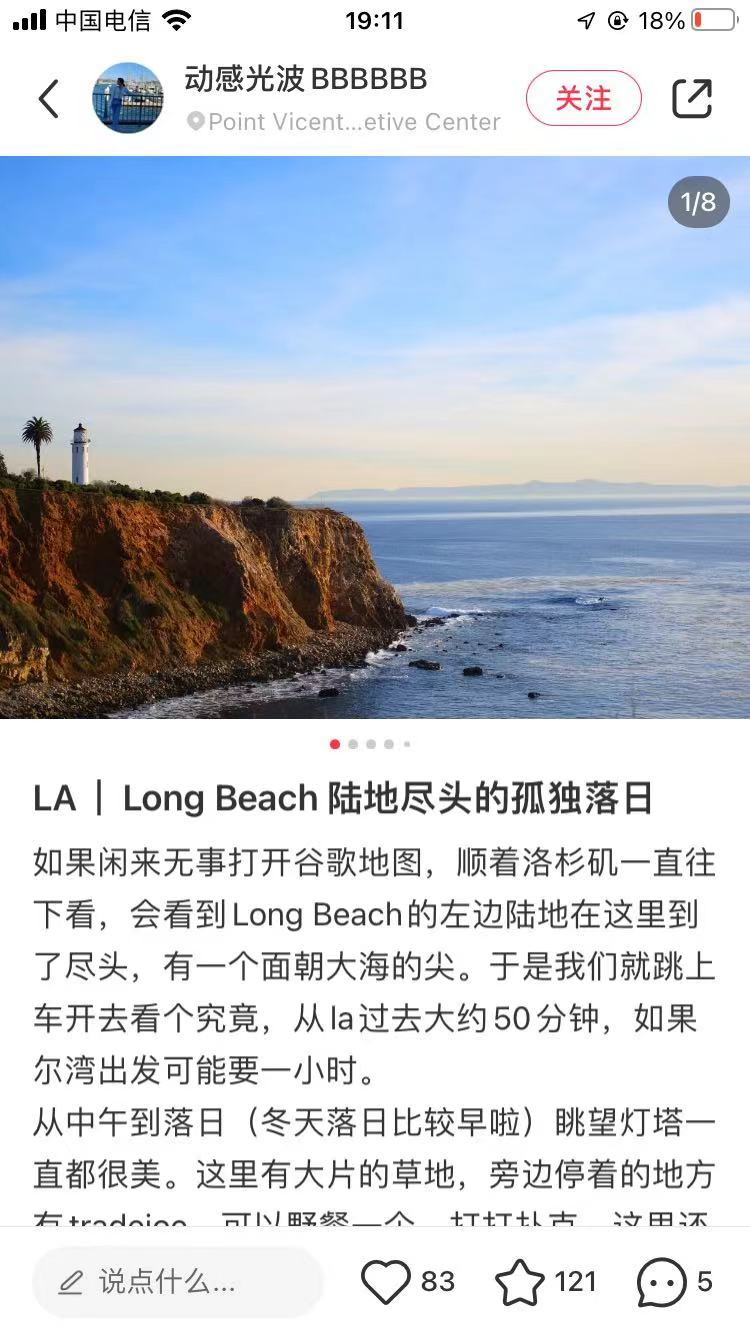
Task: View the lighthouse cliff photo fullscreen
Action: click(375, 437)
